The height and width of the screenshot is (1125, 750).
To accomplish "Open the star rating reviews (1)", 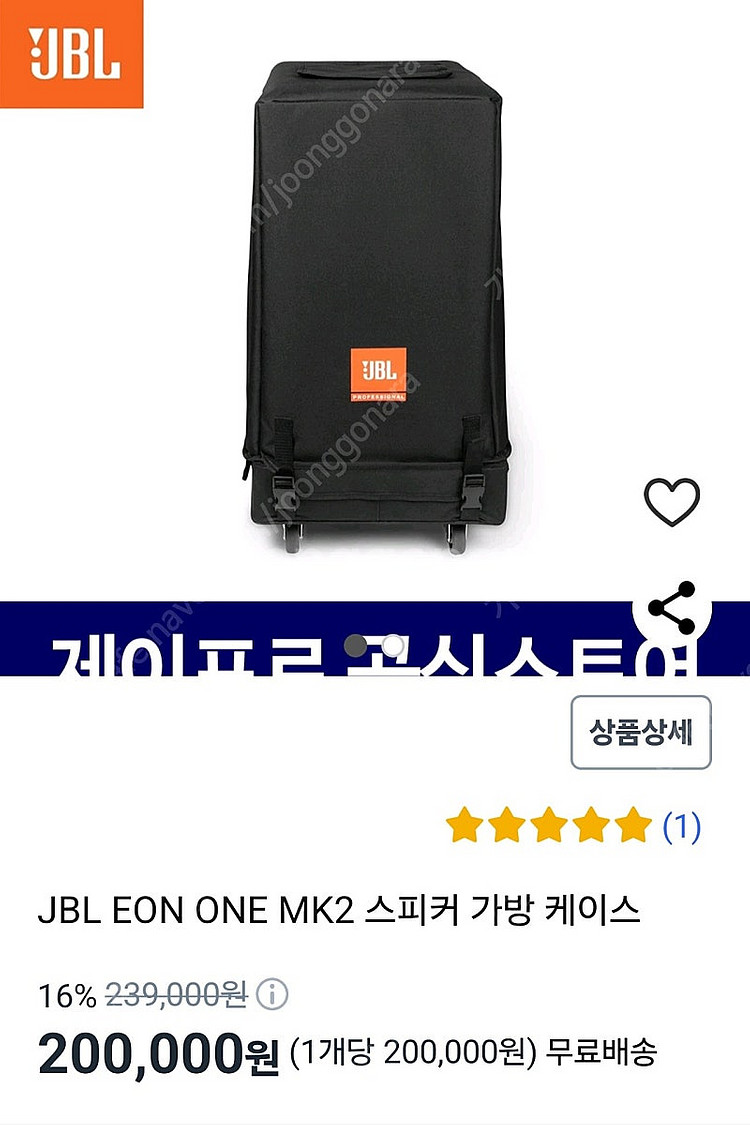I will point(573,827).
